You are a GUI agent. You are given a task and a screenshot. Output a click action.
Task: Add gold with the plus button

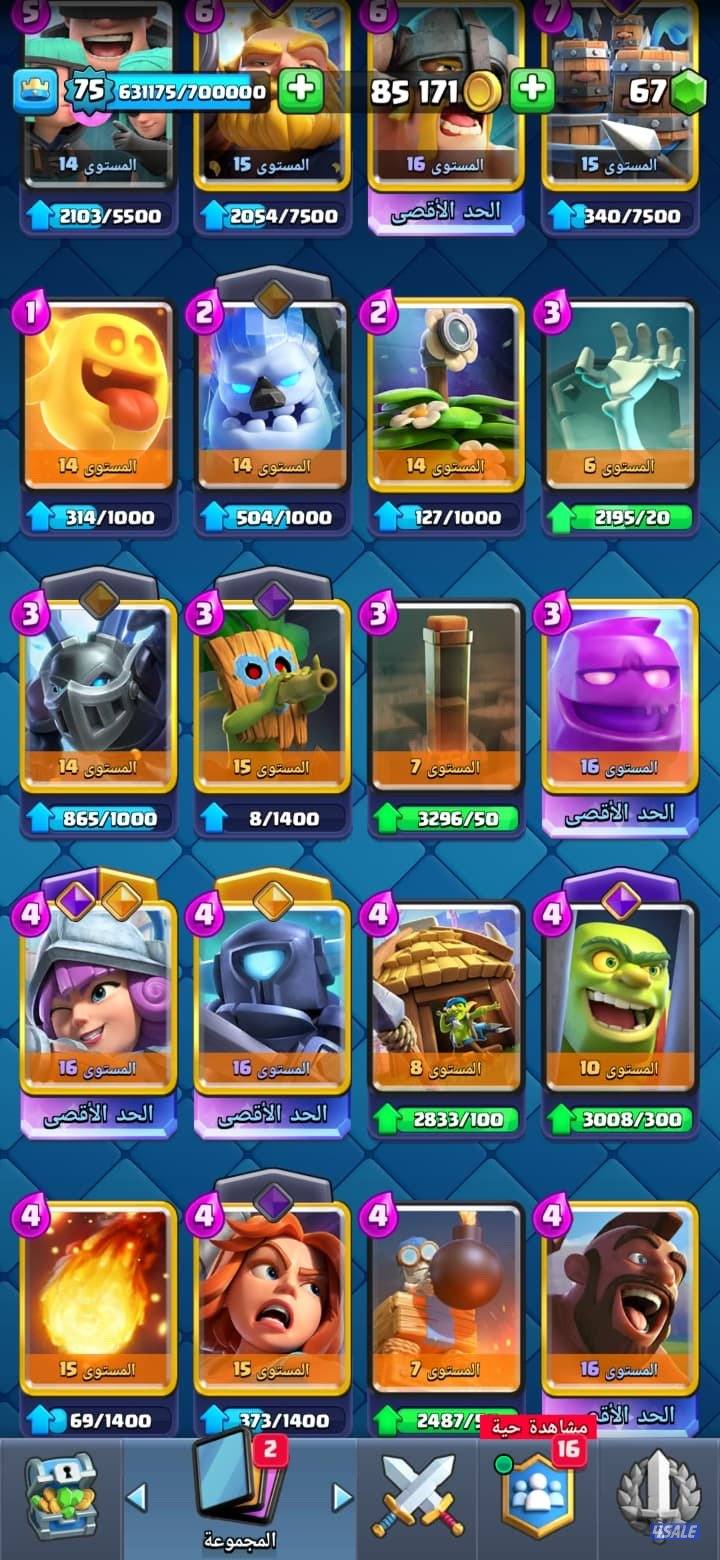point(533,92)
